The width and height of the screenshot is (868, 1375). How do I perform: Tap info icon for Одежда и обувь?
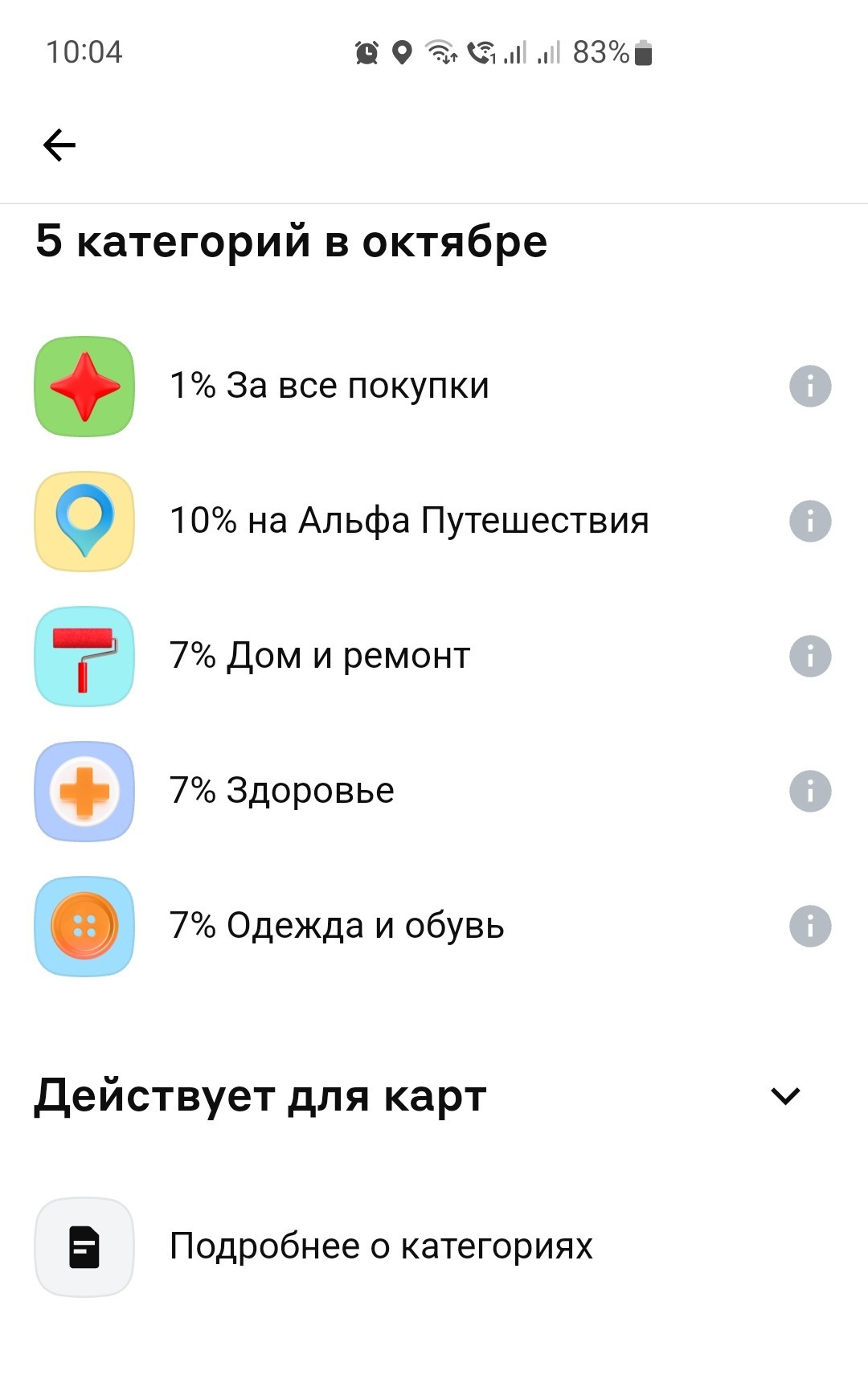tap(809, 926)
